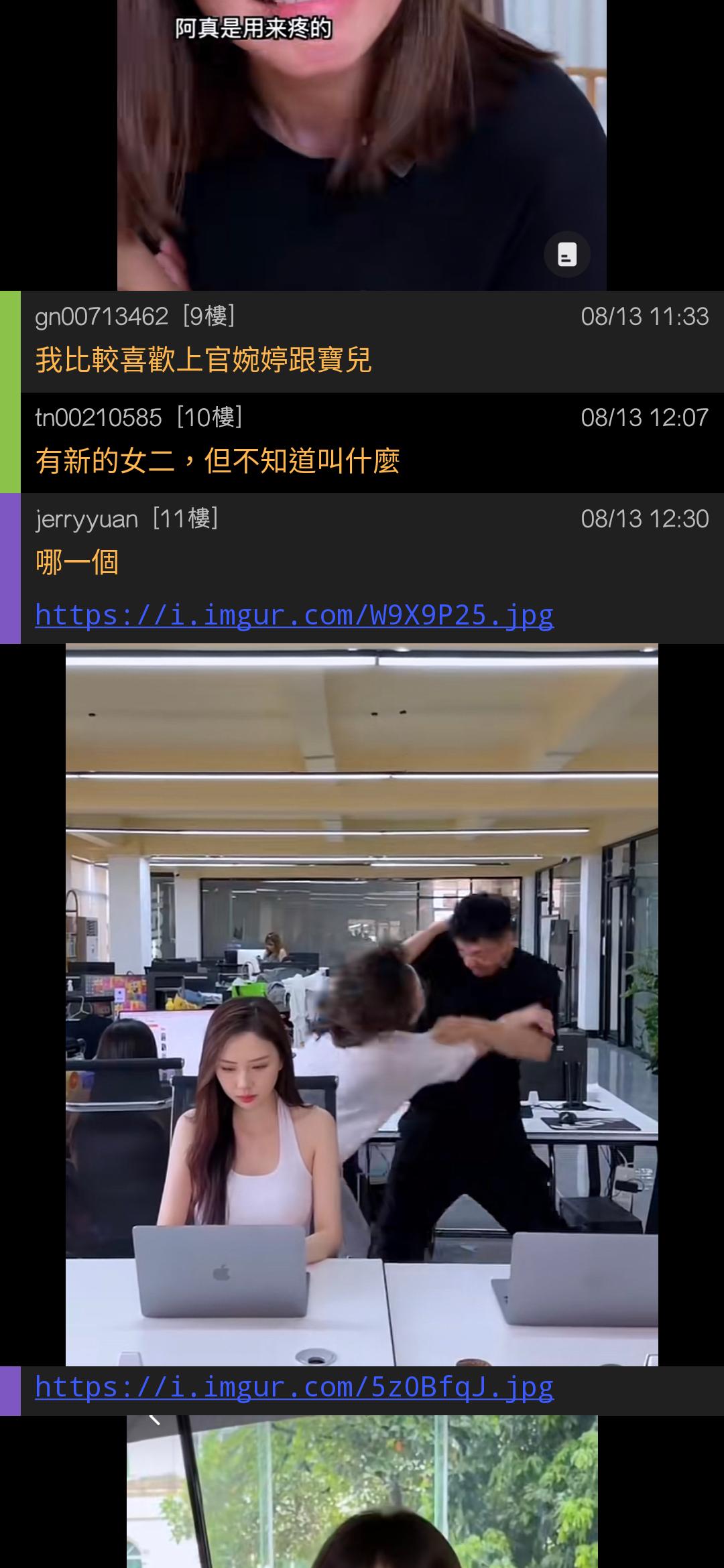Open the imgur link 5zOBfqJ.jpg
This screenshot has width=724, height=1568.
tap(294, 1387)
